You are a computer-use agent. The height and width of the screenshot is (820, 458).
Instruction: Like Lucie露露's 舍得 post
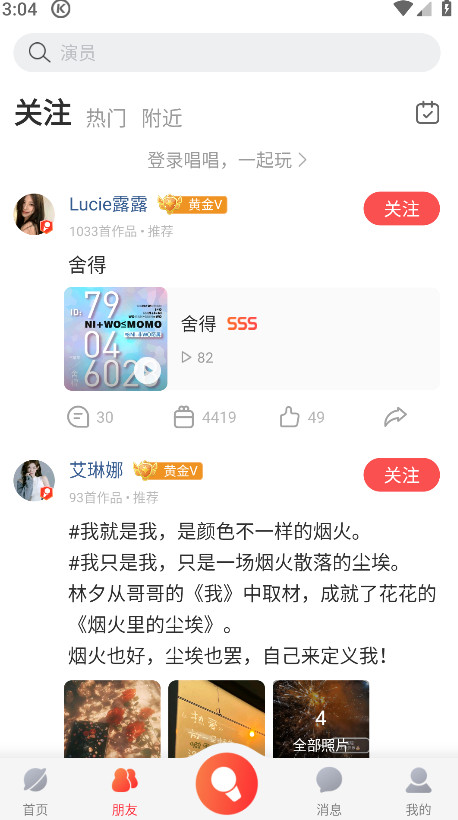coord(302,417)
